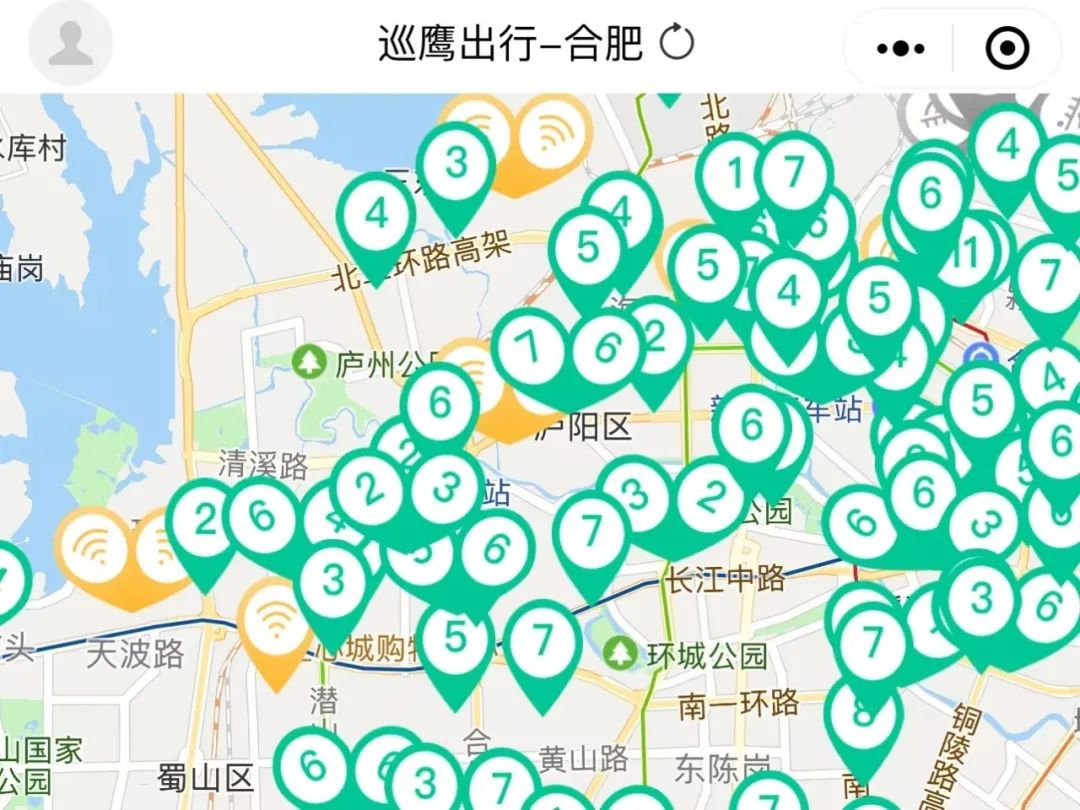Refresh the map with reload icon

pos(677,44)
